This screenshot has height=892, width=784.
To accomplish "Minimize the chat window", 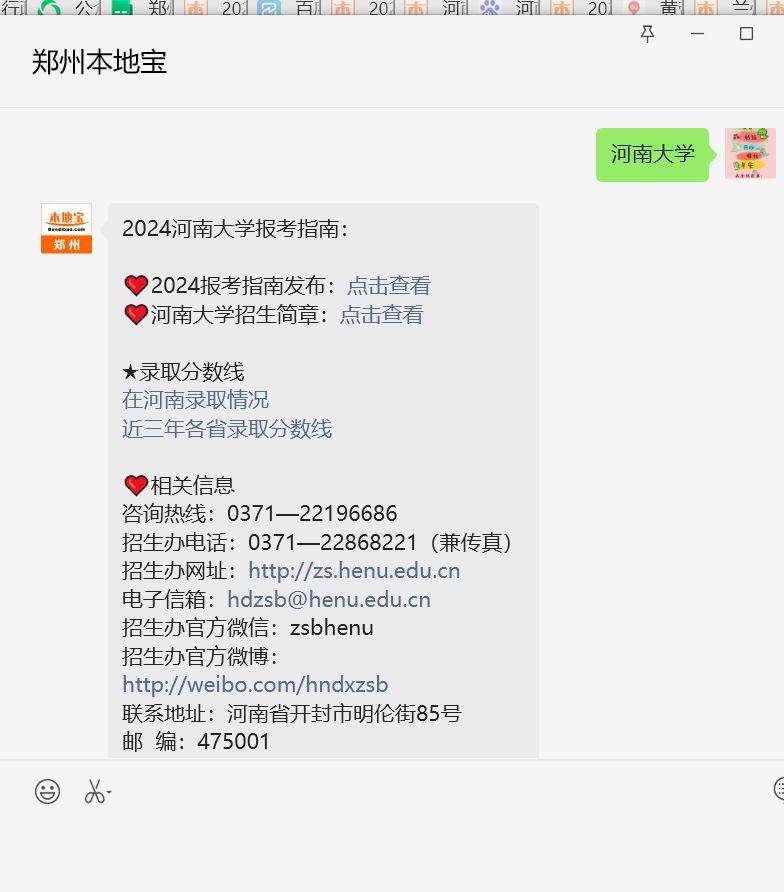I will 697,34.
